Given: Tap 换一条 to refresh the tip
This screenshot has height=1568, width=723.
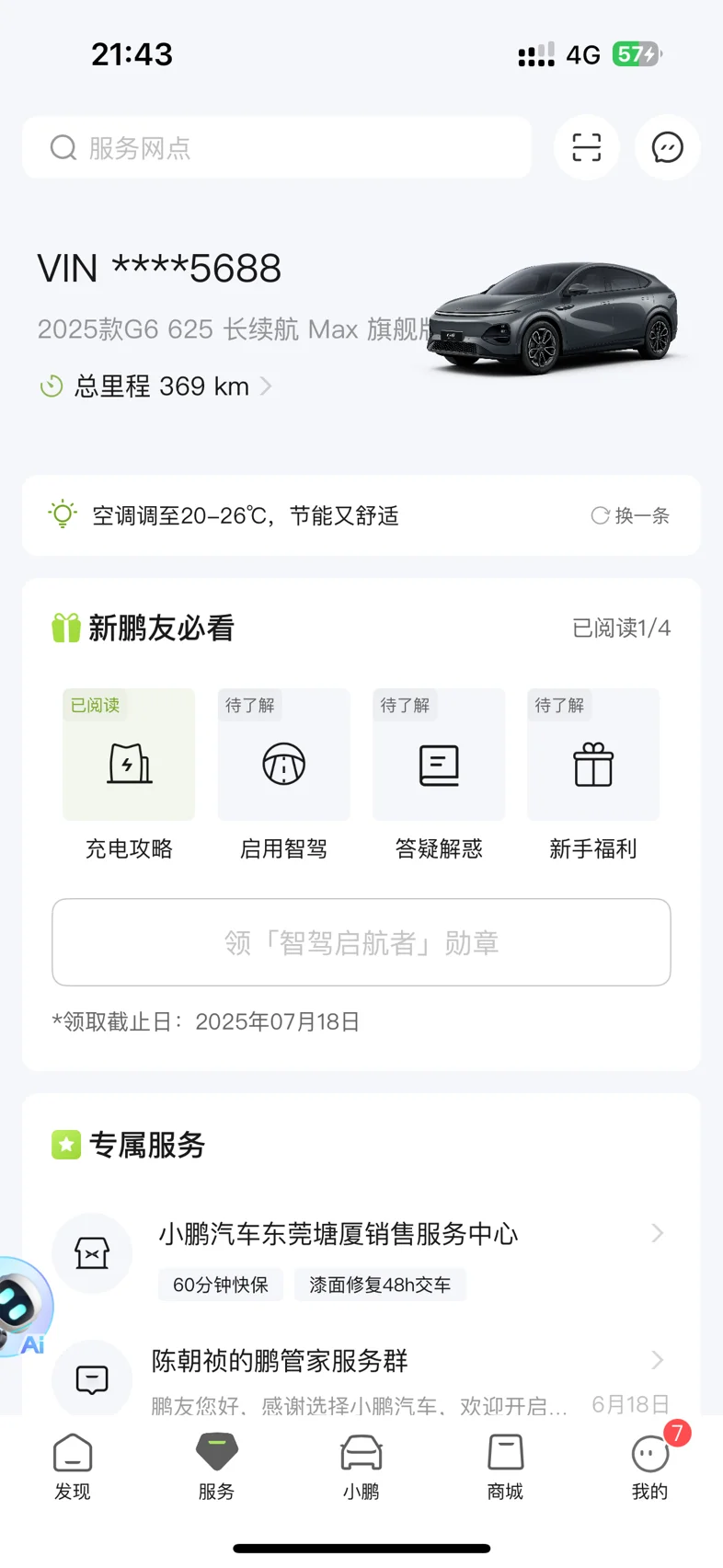Looking at the screenshot, I should point(631,515).
